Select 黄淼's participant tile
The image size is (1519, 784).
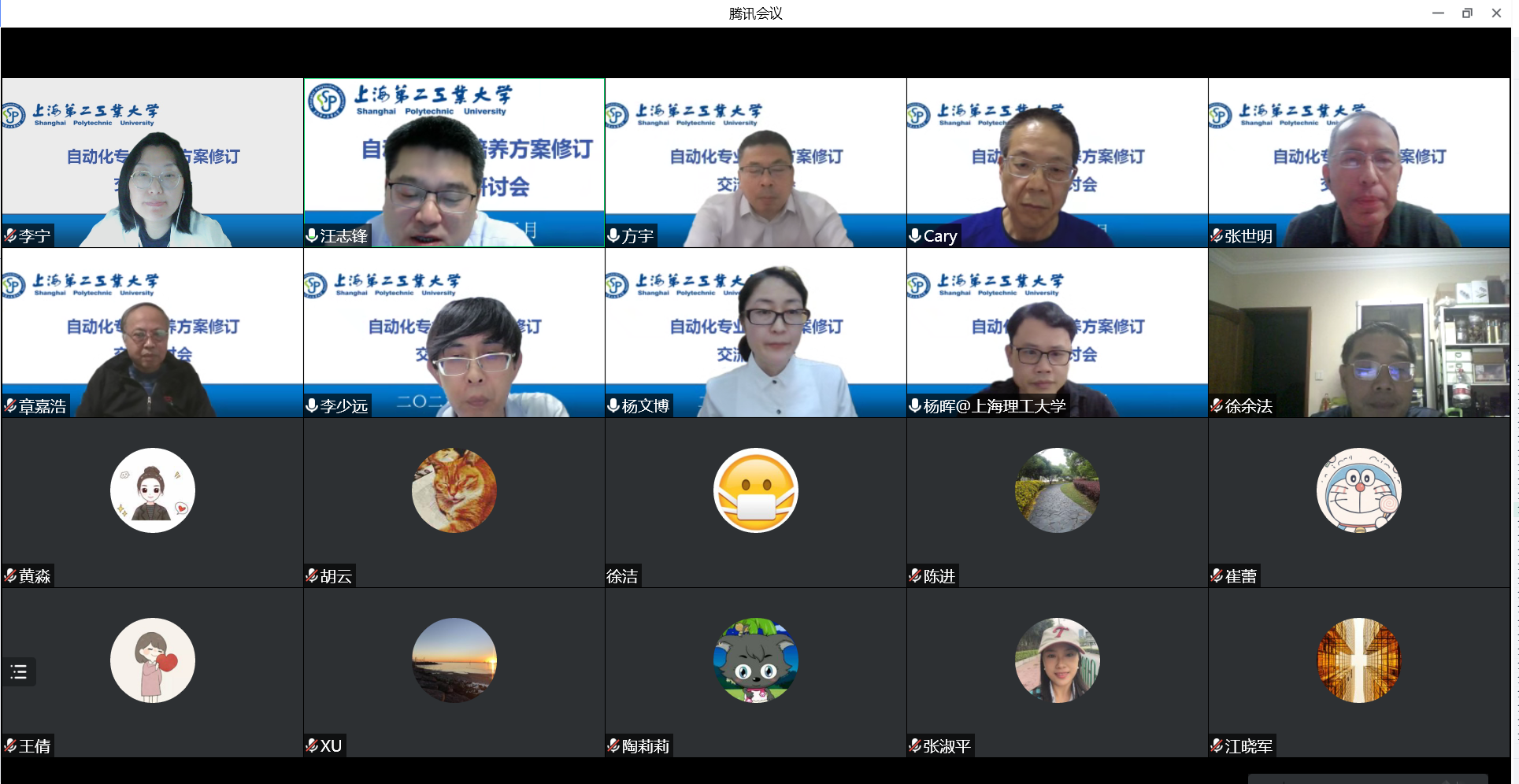[x=152, y=502]
